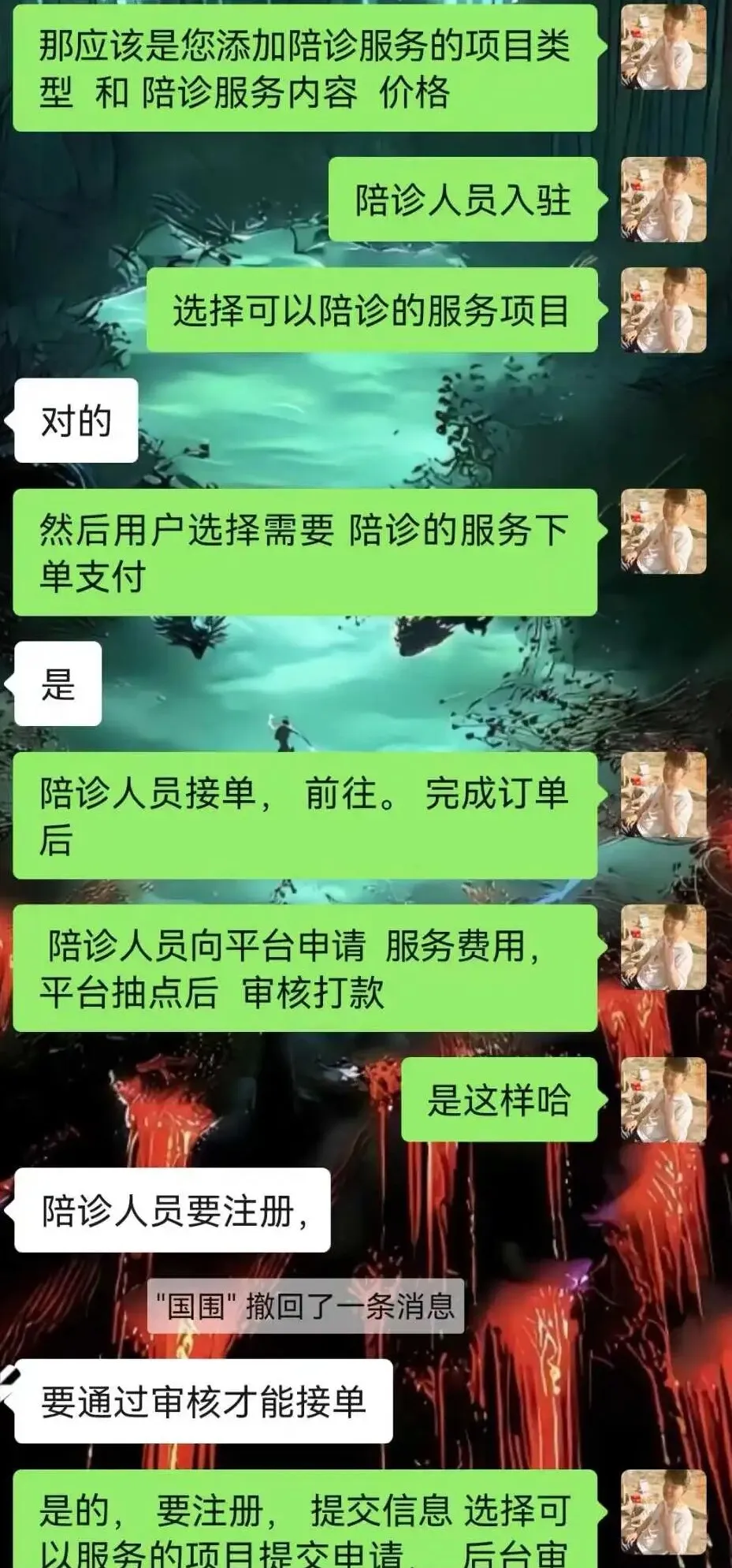View profile from avatar beside "是这样哈"
This screenshot has width=732, height=1568.
coord(663,1100)
